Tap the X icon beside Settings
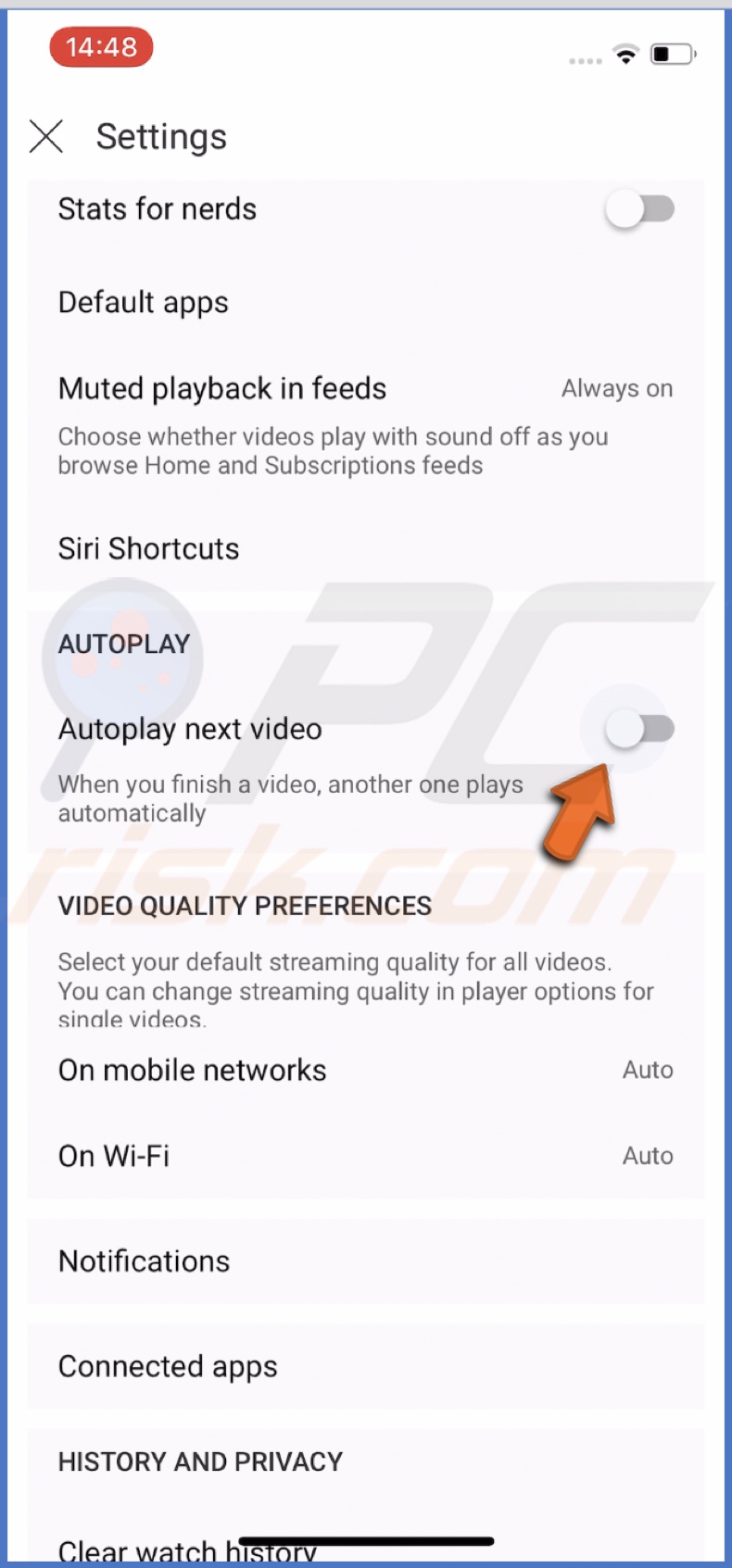The image size is (732, 1568). [45, 136]
